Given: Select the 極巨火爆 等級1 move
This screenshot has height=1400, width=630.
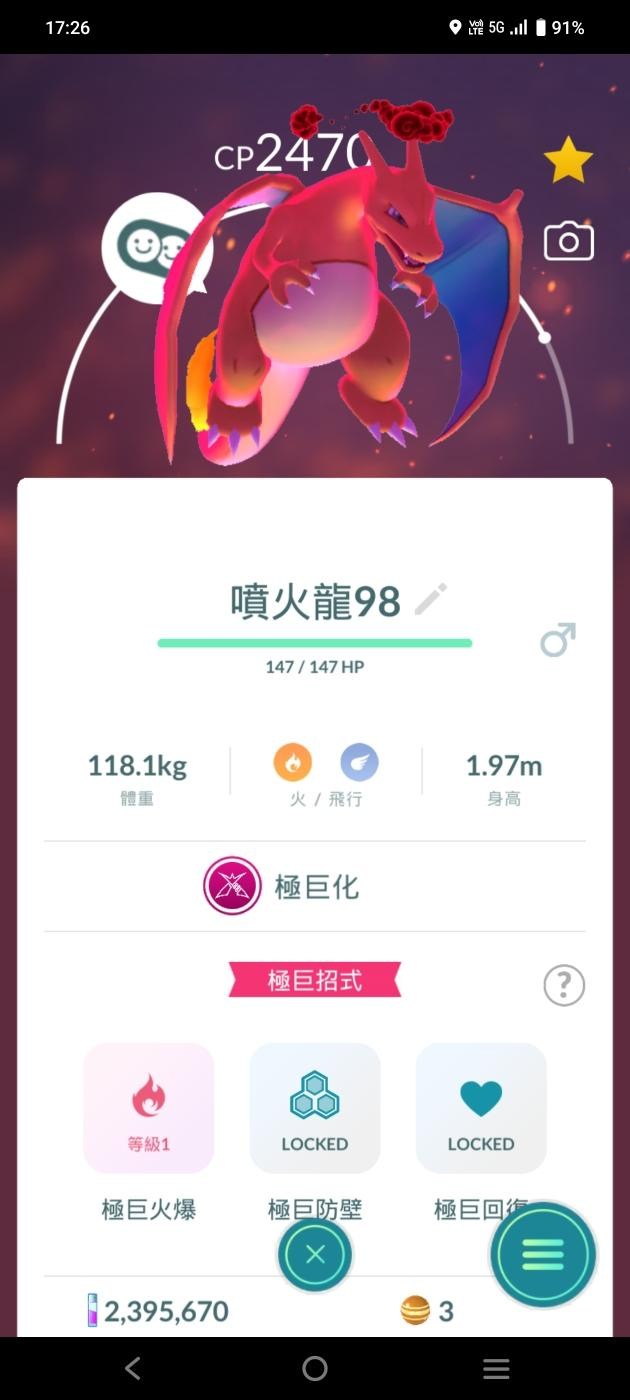Looking at the screenshot, I should click(149, 1108).
